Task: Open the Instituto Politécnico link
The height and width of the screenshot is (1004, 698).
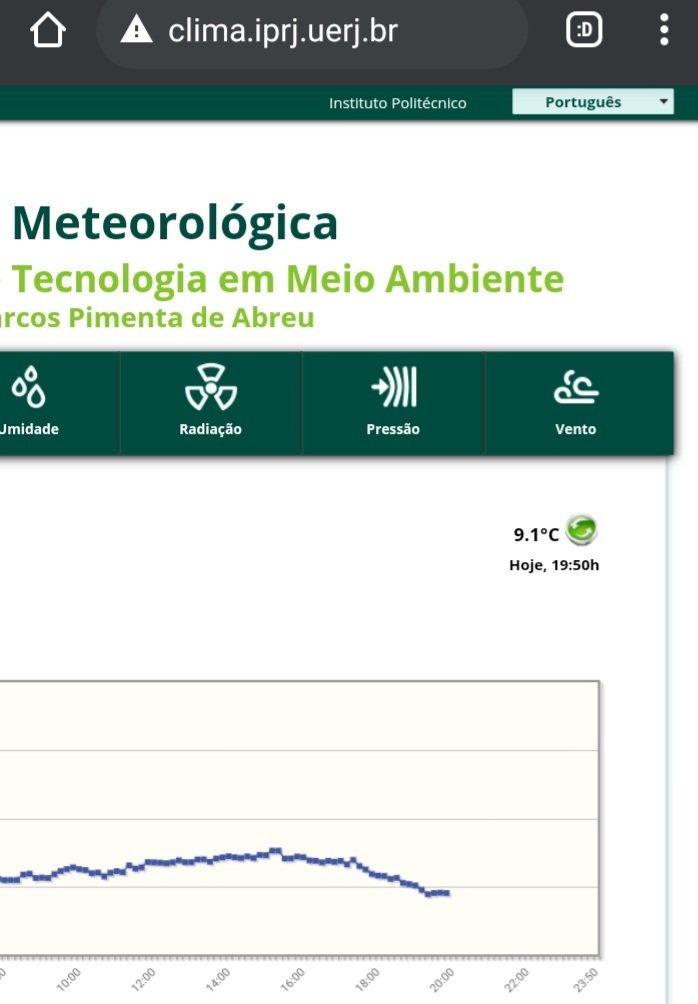Action: pos(397,103)
